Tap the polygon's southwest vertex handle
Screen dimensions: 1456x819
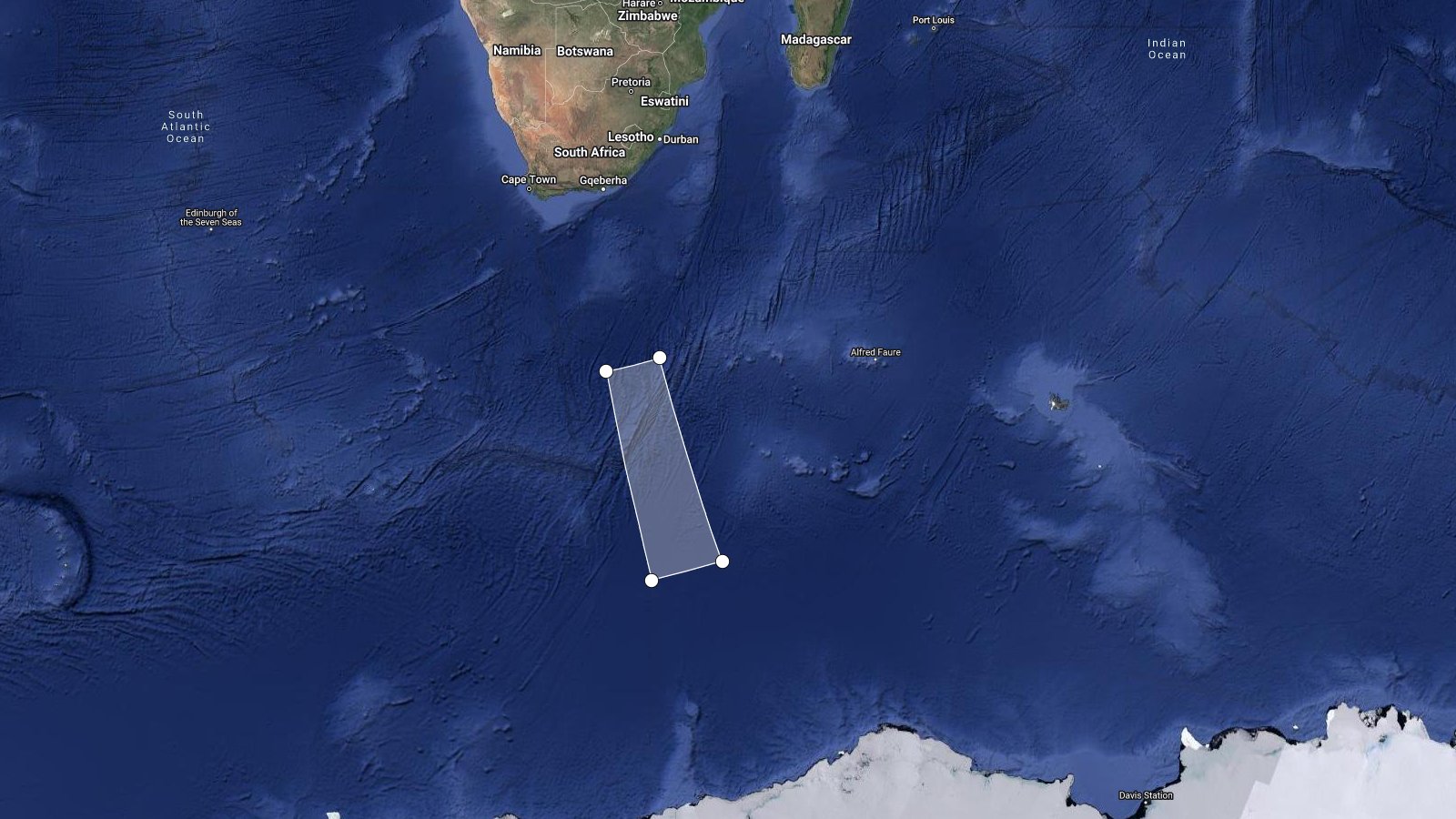point(652,581)
